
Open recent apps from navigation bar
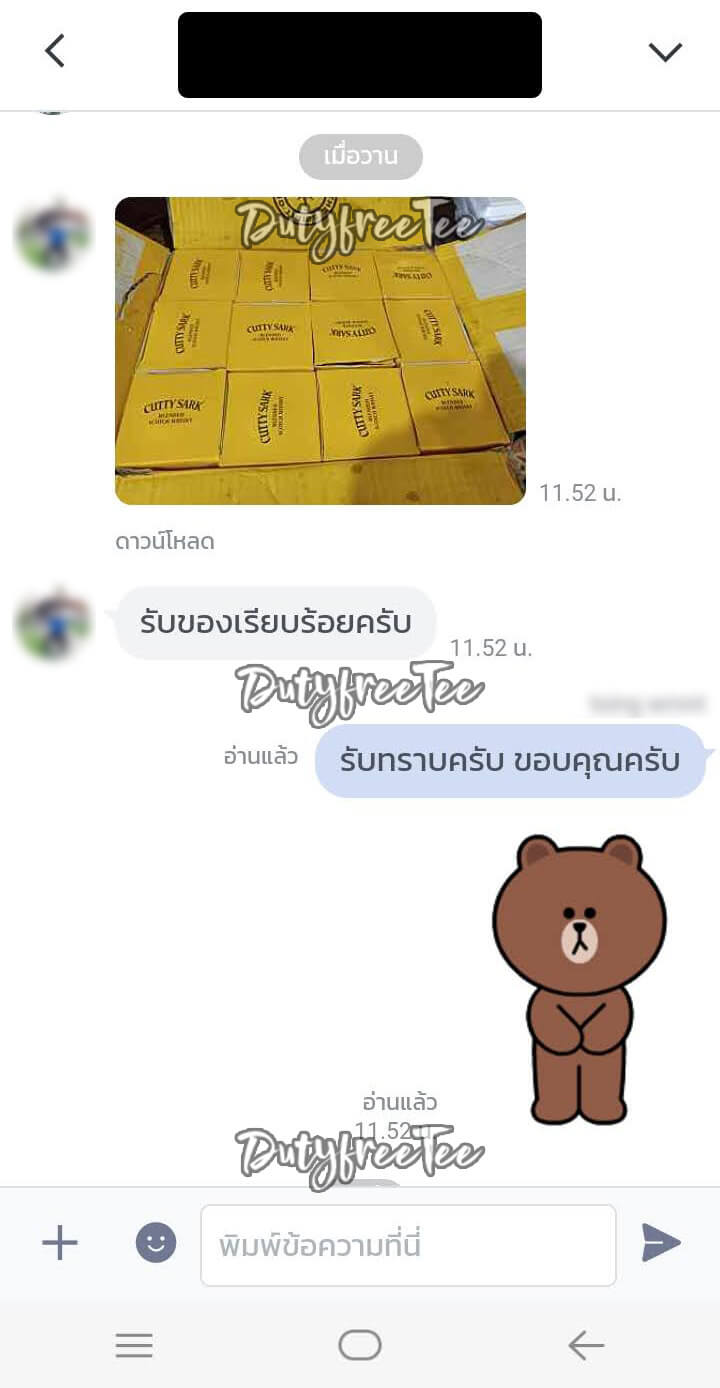[x=134, y=1346]
